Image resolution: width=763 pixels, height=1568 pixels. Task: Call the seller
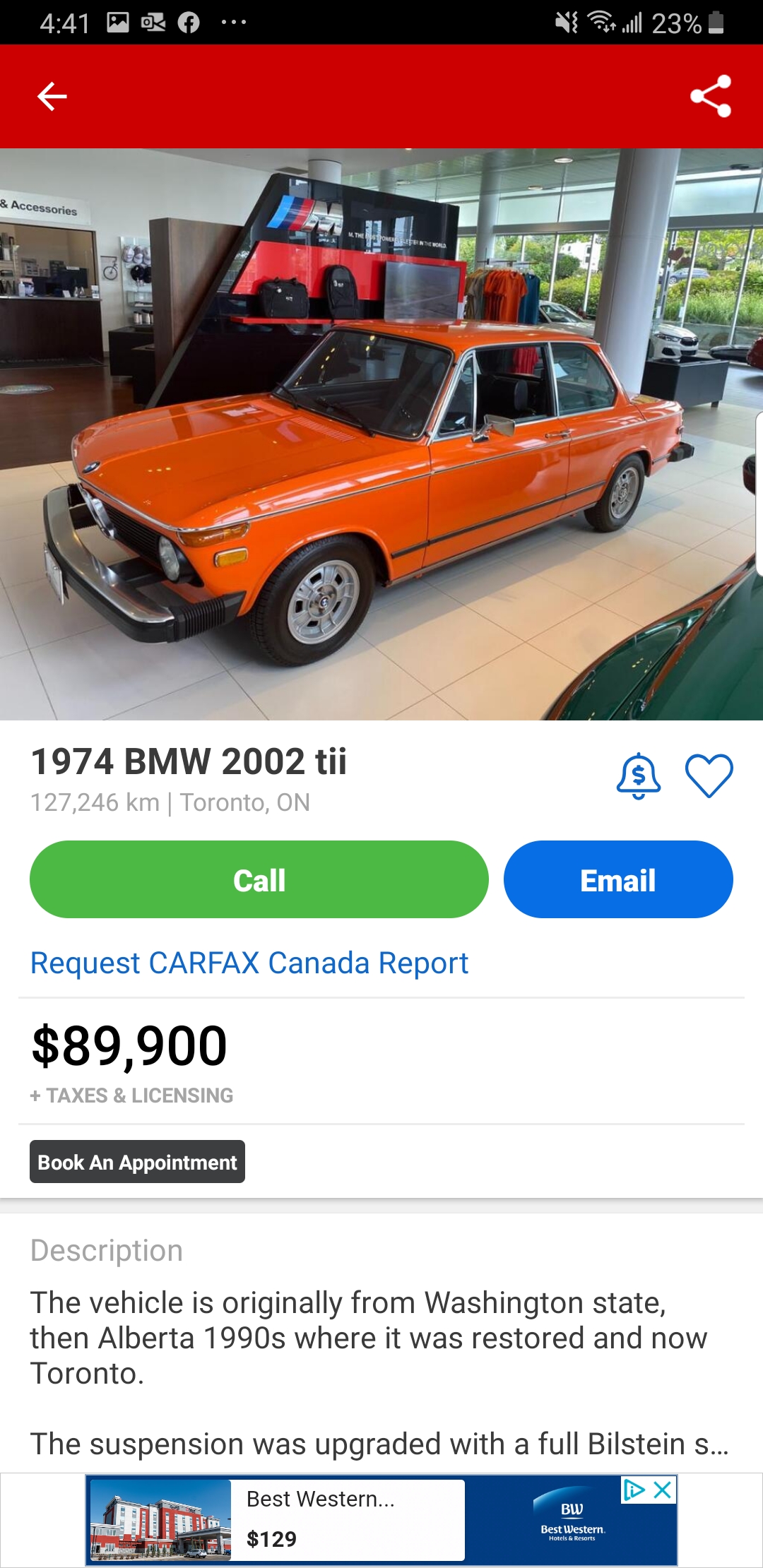pos(259,879)
